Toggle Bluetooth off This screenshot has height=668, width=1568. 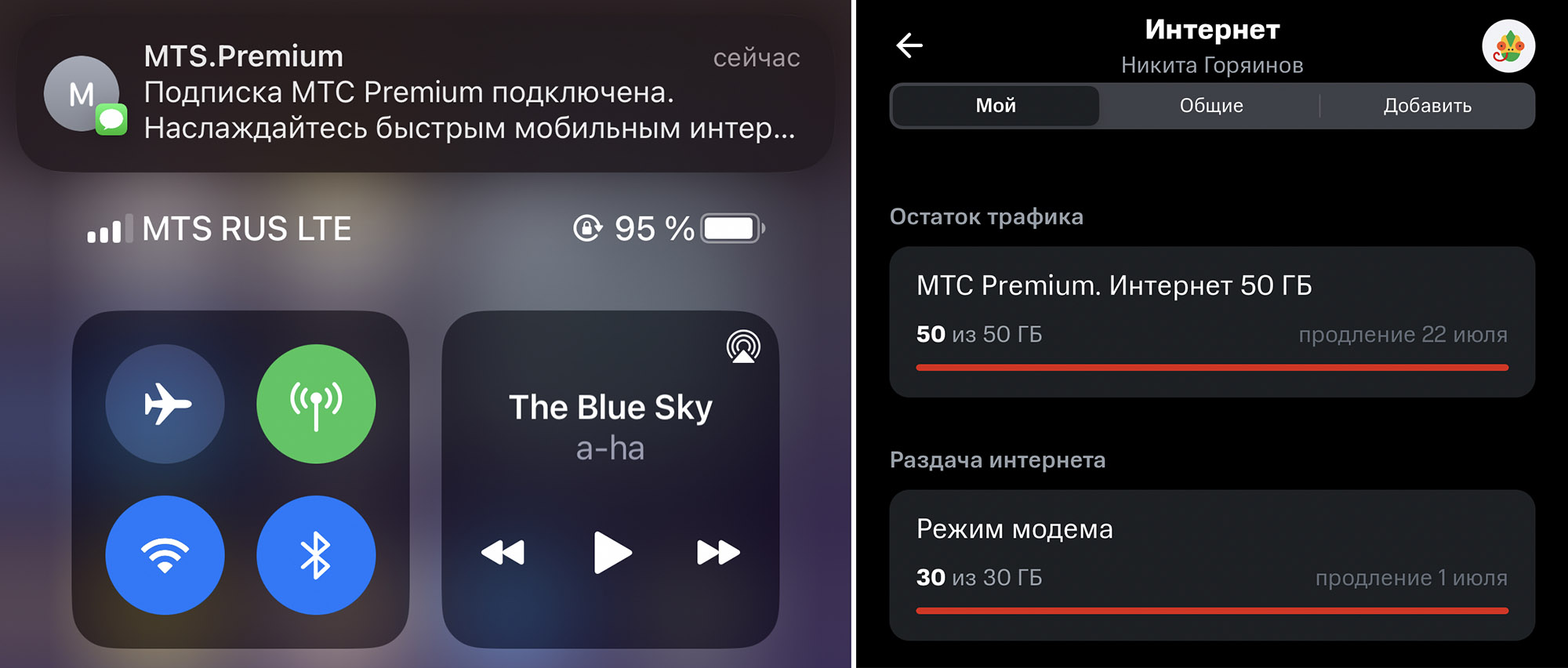point(316,555)
